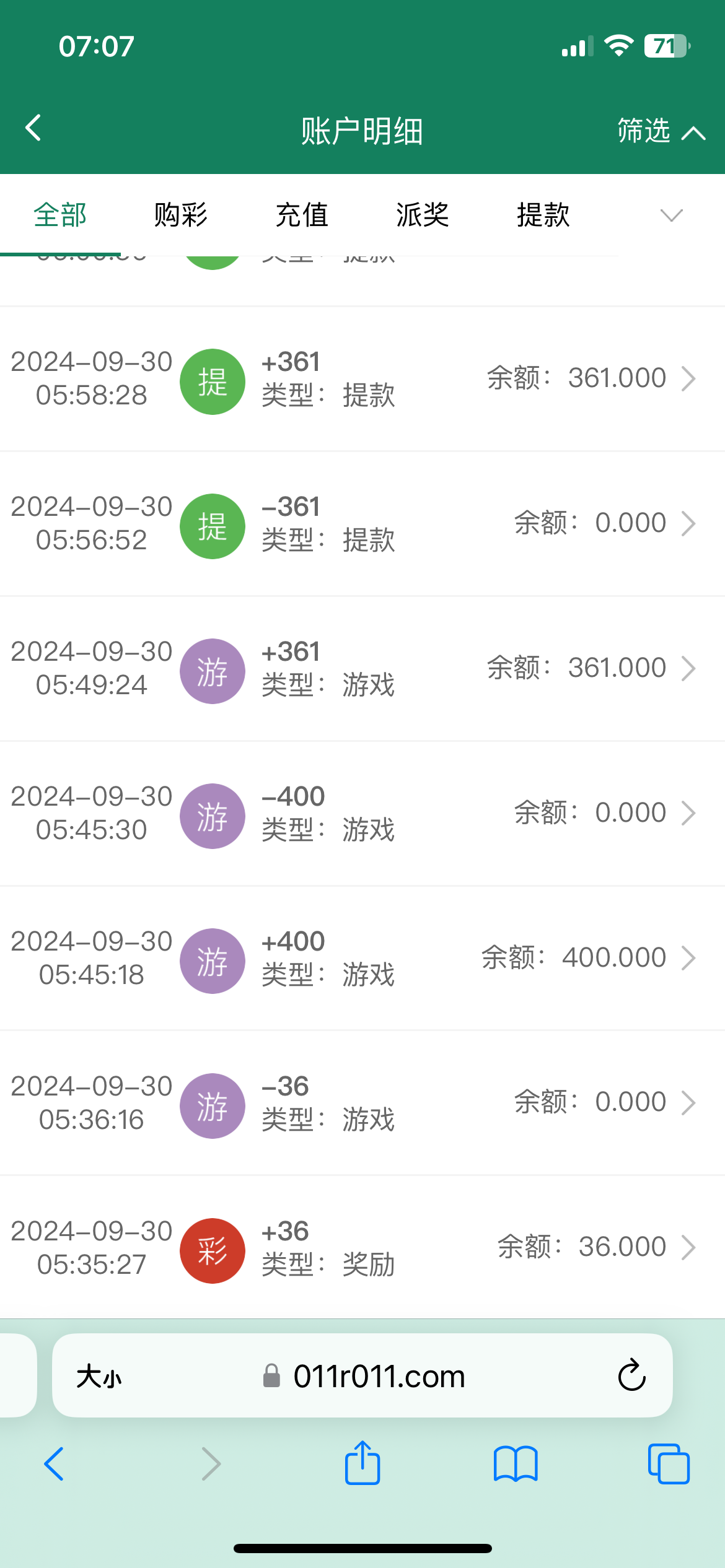This screenshot has width=725, height=1568.
Task: Go back from 账户明细 page
Action: [x=33, y=128]
